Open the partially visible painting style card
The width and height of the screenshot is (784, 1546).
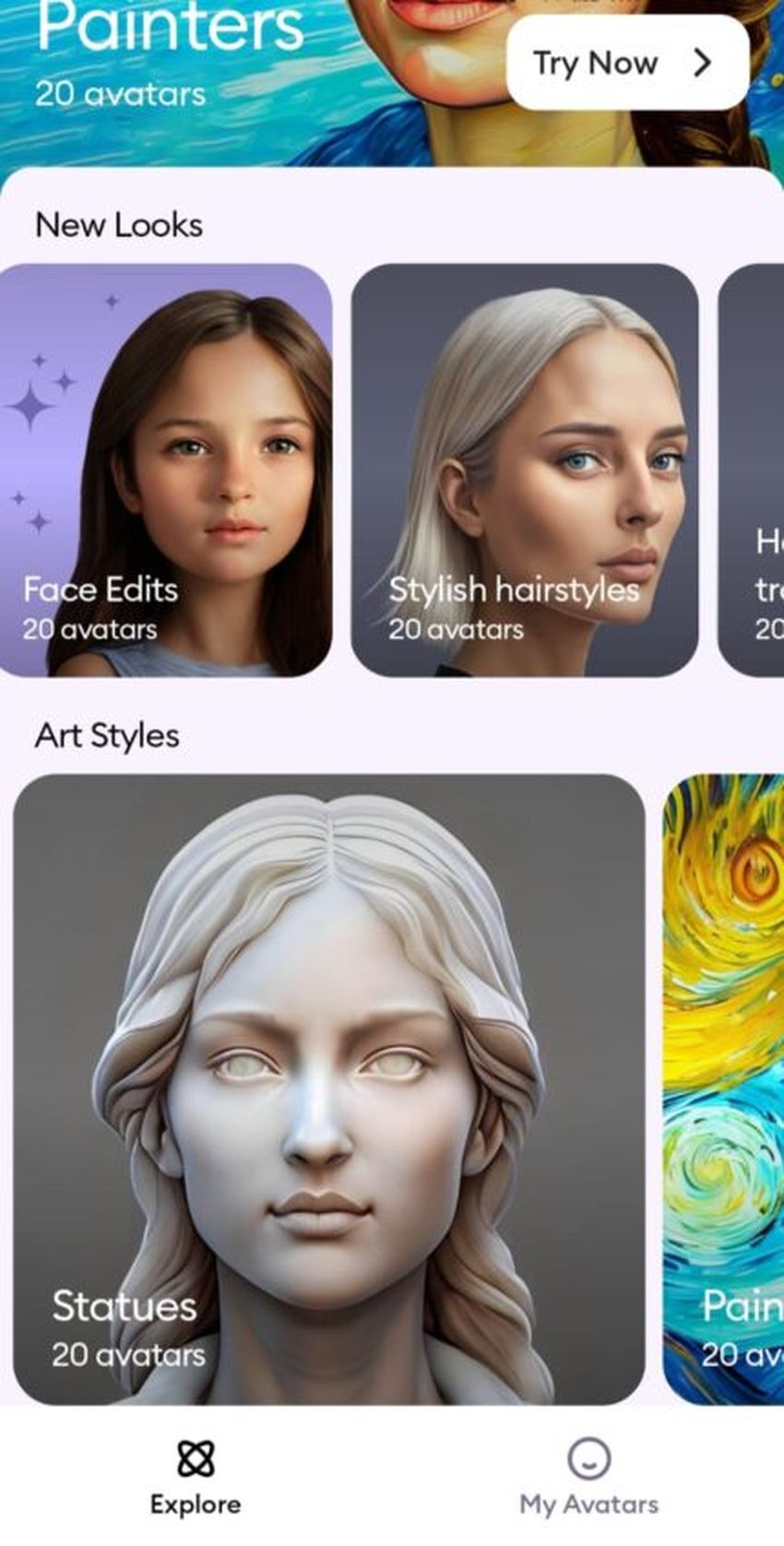coord(725,1088)
